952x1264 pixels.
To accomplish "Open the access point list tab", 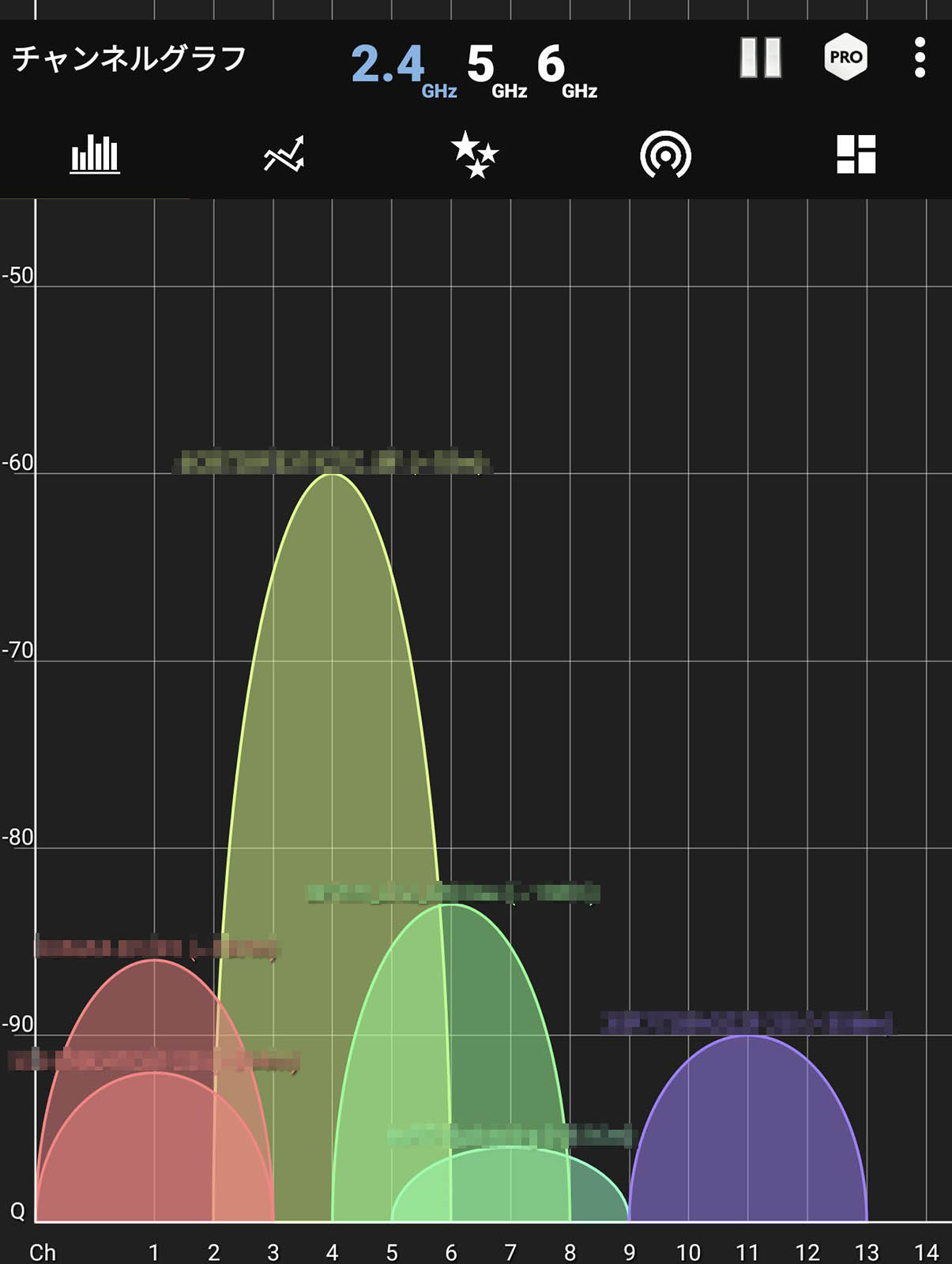I will [665, 155].
